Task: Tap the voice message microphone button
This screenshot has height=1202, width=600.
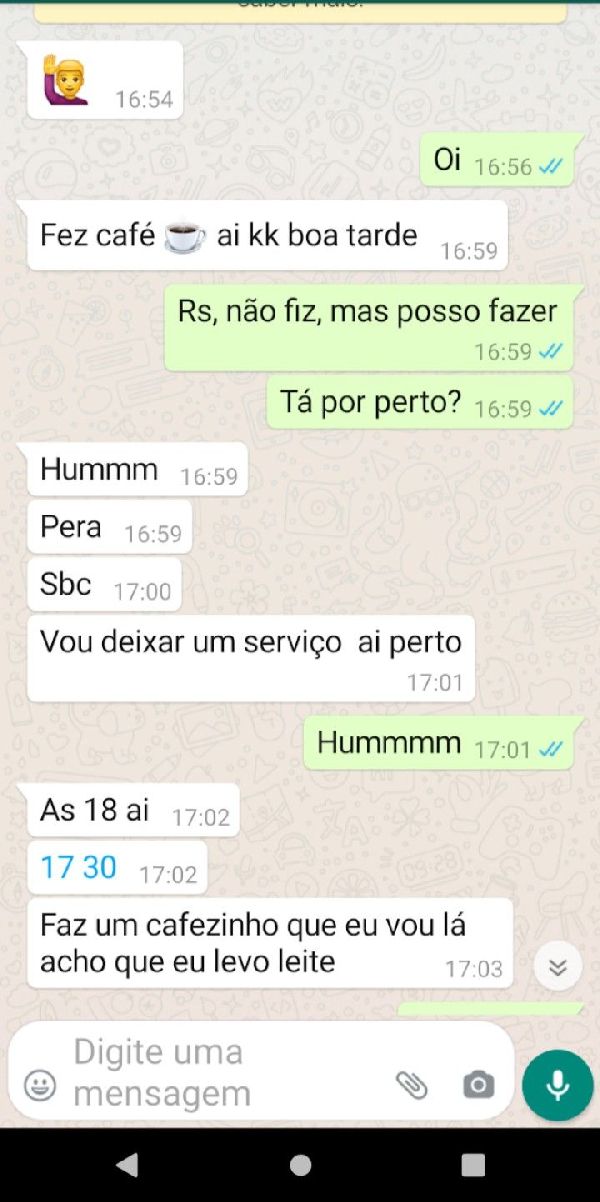Action: point(558,1085)
